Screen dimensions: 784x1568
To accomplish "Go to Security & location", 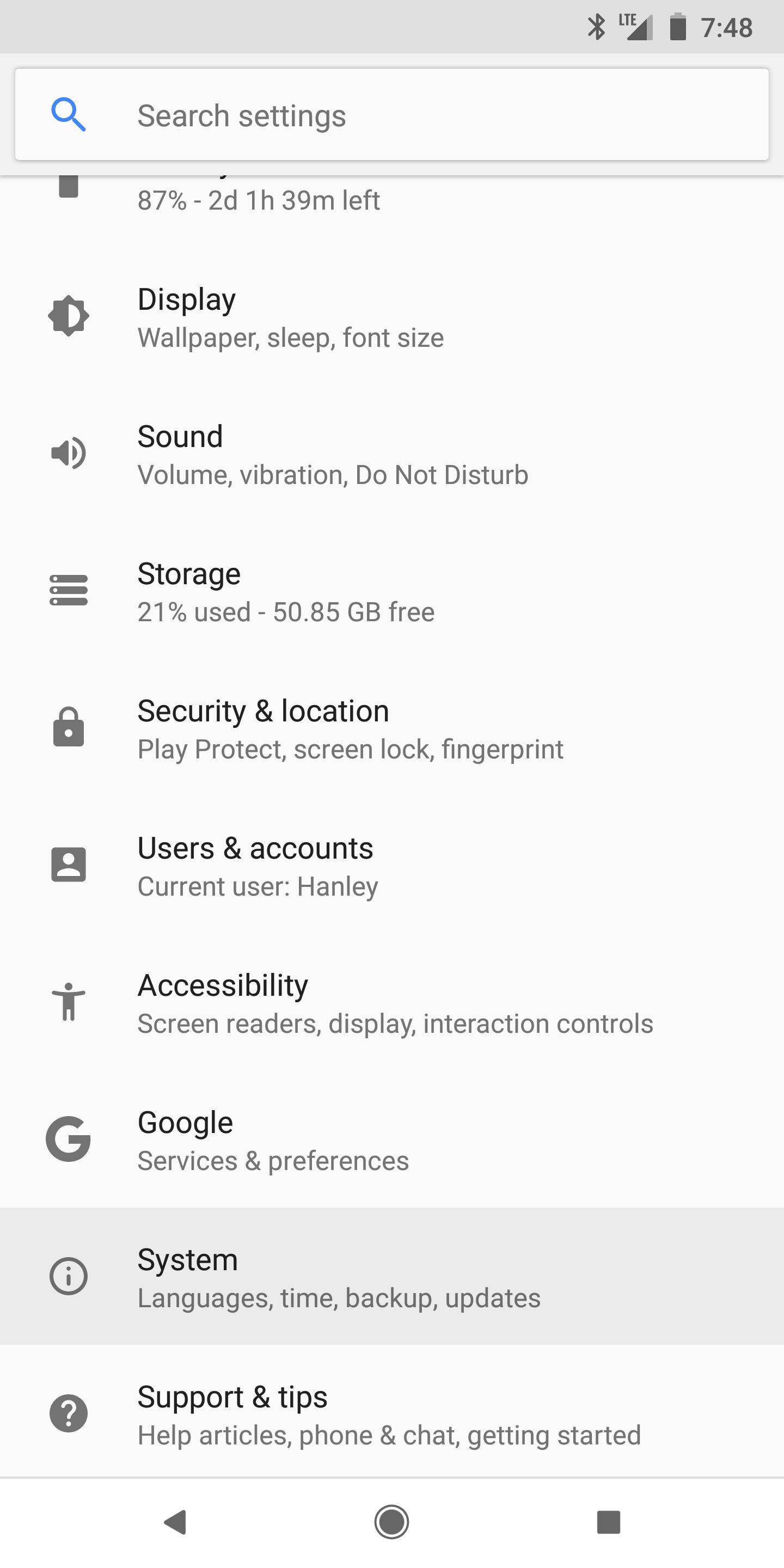I will click(x=392, y=728).
